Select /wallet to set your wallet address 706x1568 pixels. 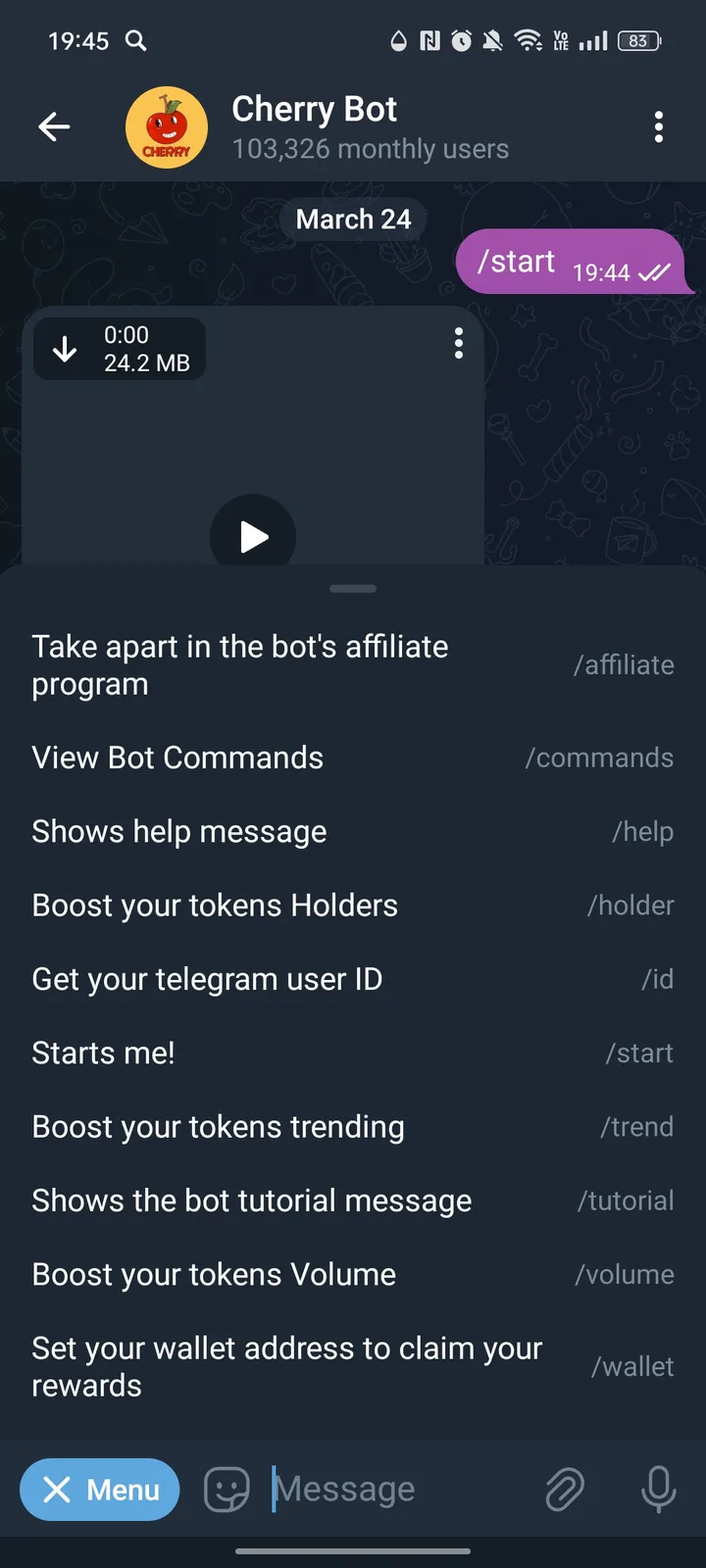coord(353,1365)
